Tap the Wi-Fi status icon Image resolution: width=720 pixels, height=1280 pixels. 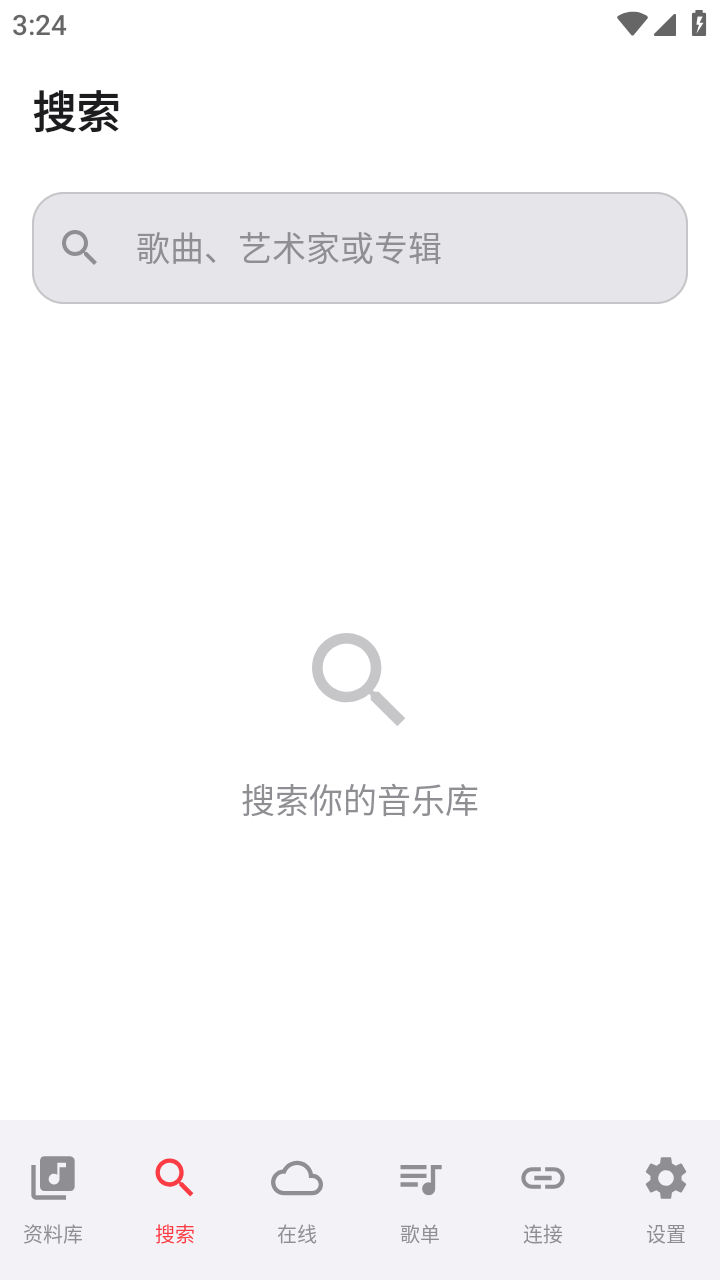point(630,24)
